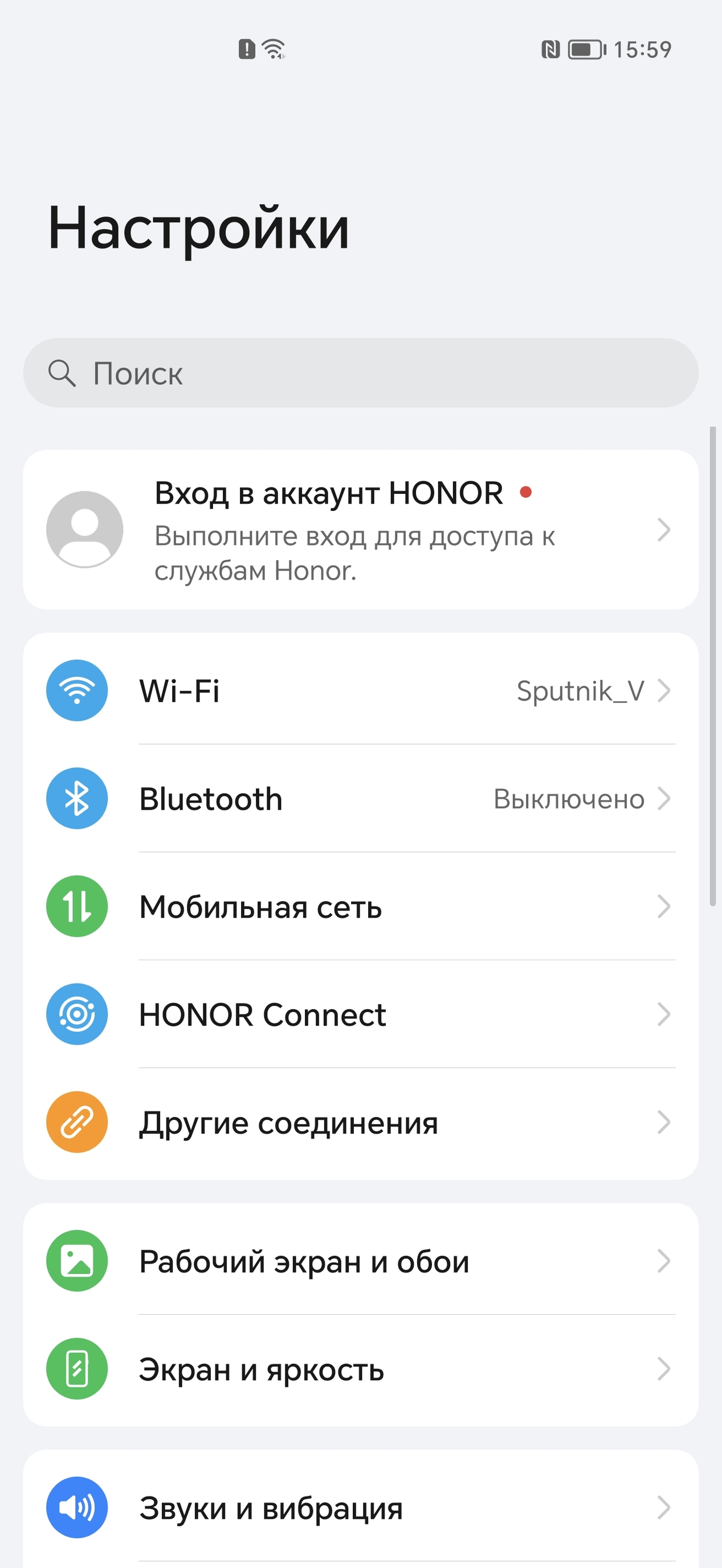The width and height of the screenshot is (722, 1568).
Task: Open Рабочий экран и обои
Action: click(360, 1261)
